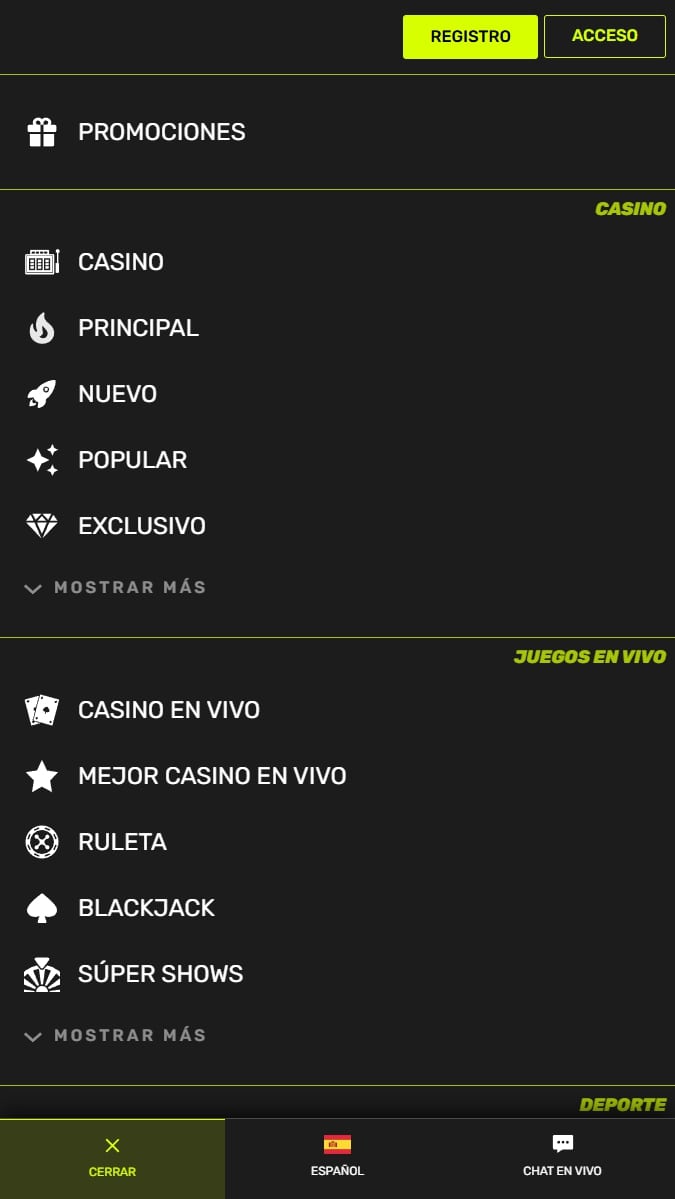This screenshot has width=675, height=1199.
Task: Open the Principal games list
Action: (x=337, y=328)
